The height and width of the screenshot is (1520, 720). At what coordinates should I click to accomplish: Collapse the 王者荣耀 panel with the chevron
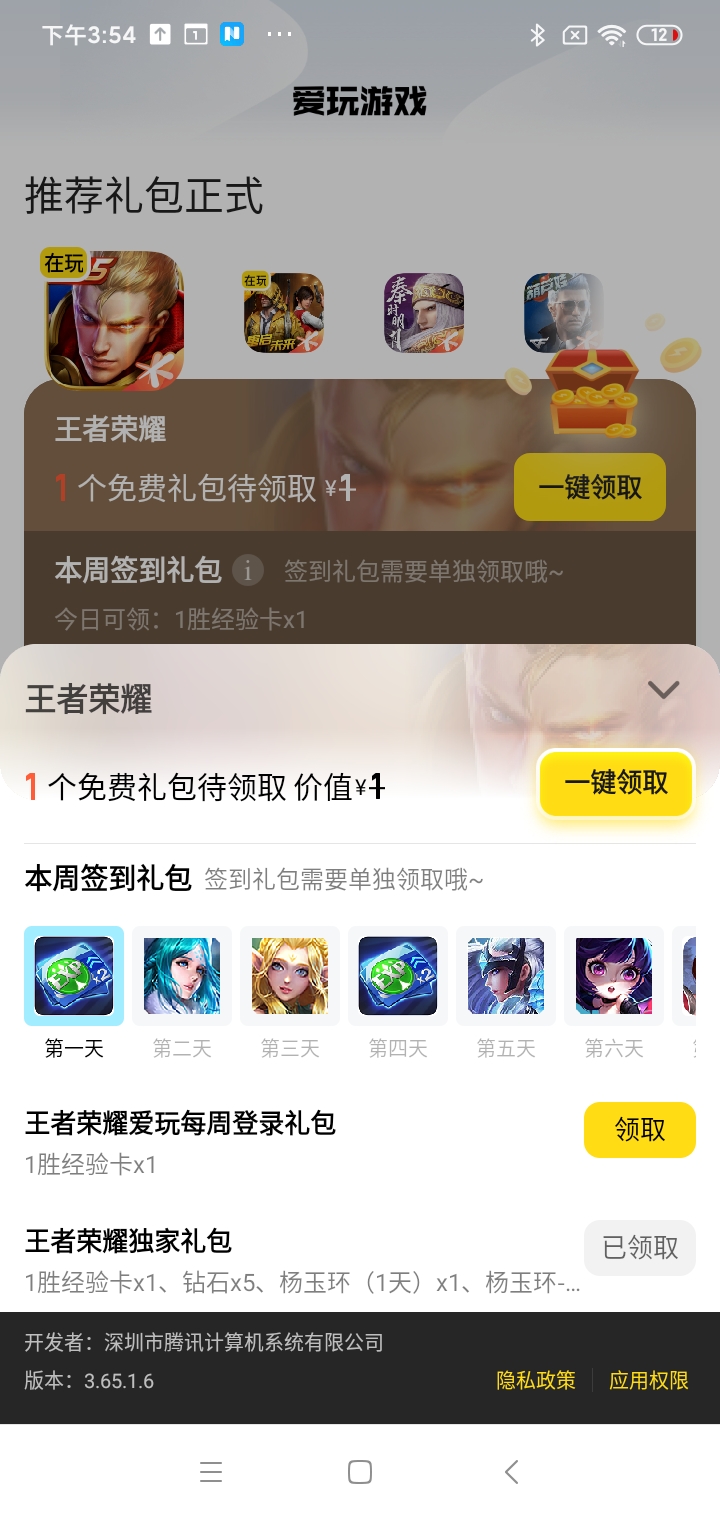click(663, 690)
